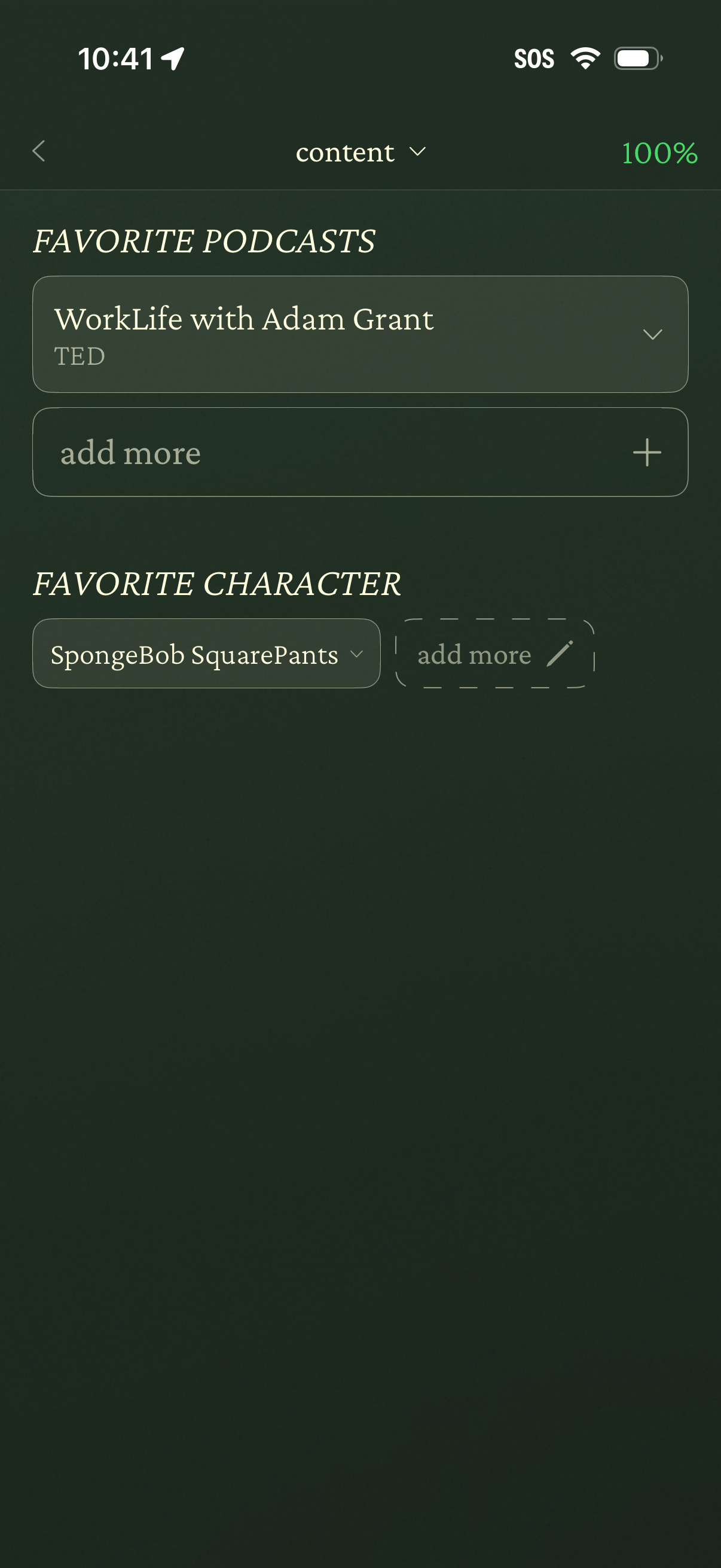Viewport: 721px width, 1568px height.
Task: Go back using the top-left arrow
Action: 39,151
